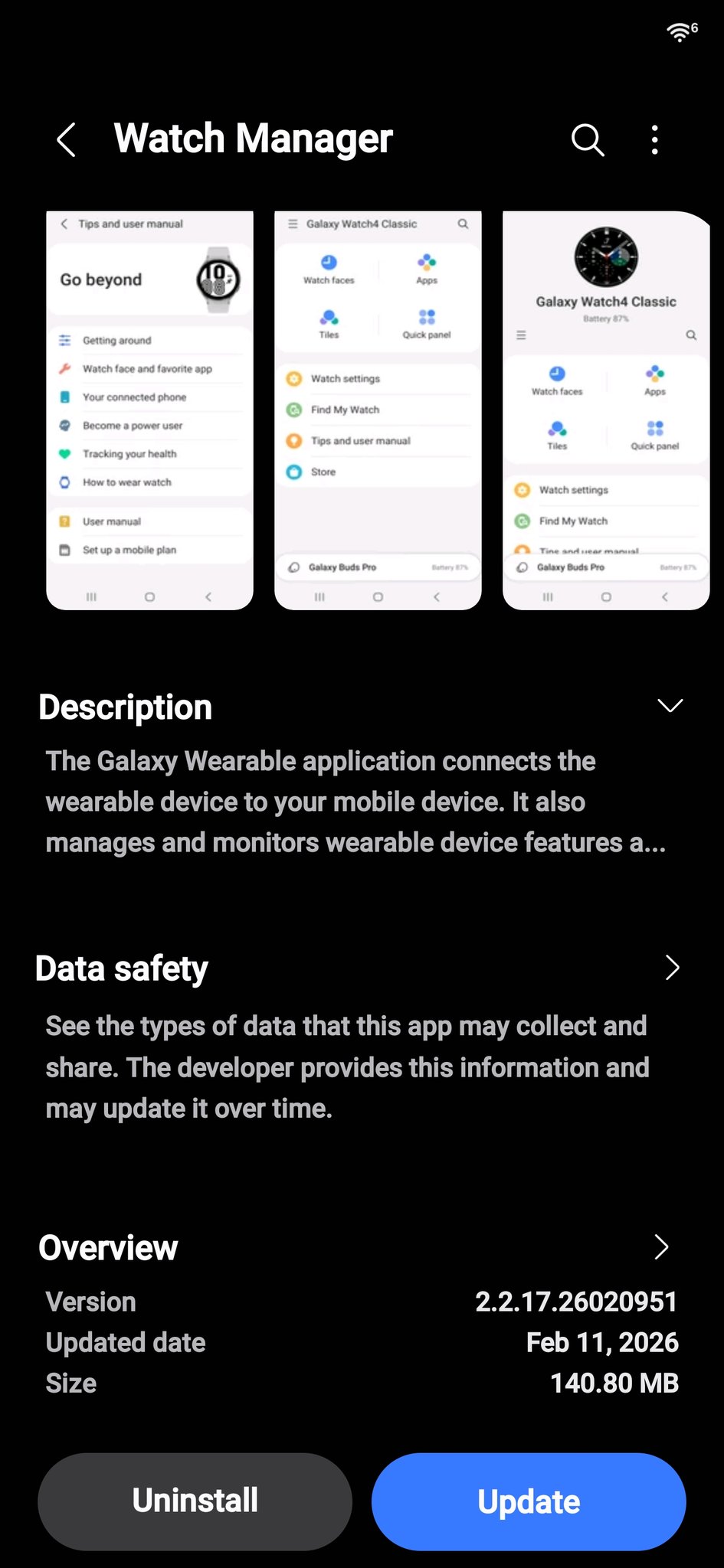Go back from Watch Manager page
The height and width of the screenshot is (1568, 724).
coord(67,140)
